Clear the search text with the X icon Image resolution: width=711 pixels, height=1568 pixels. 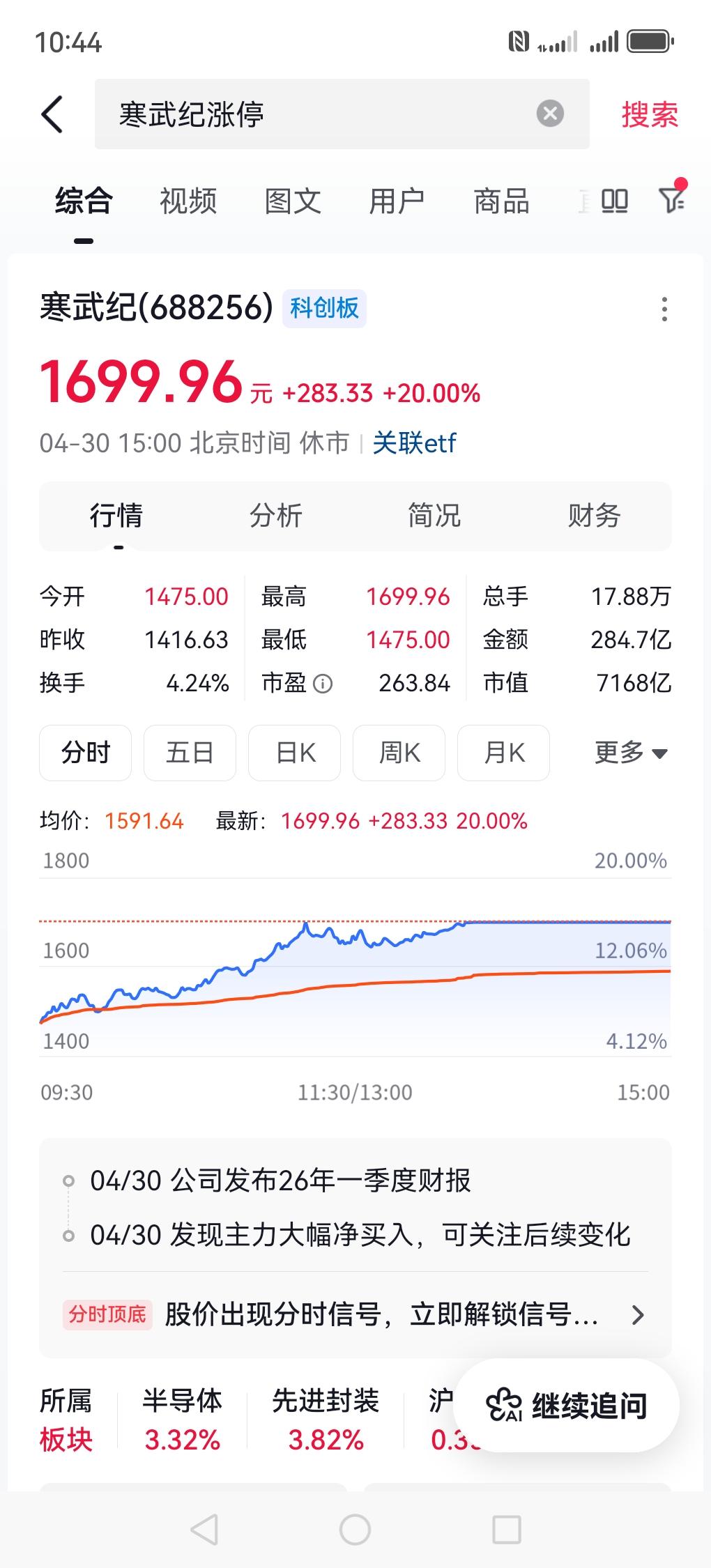[550, 114]
